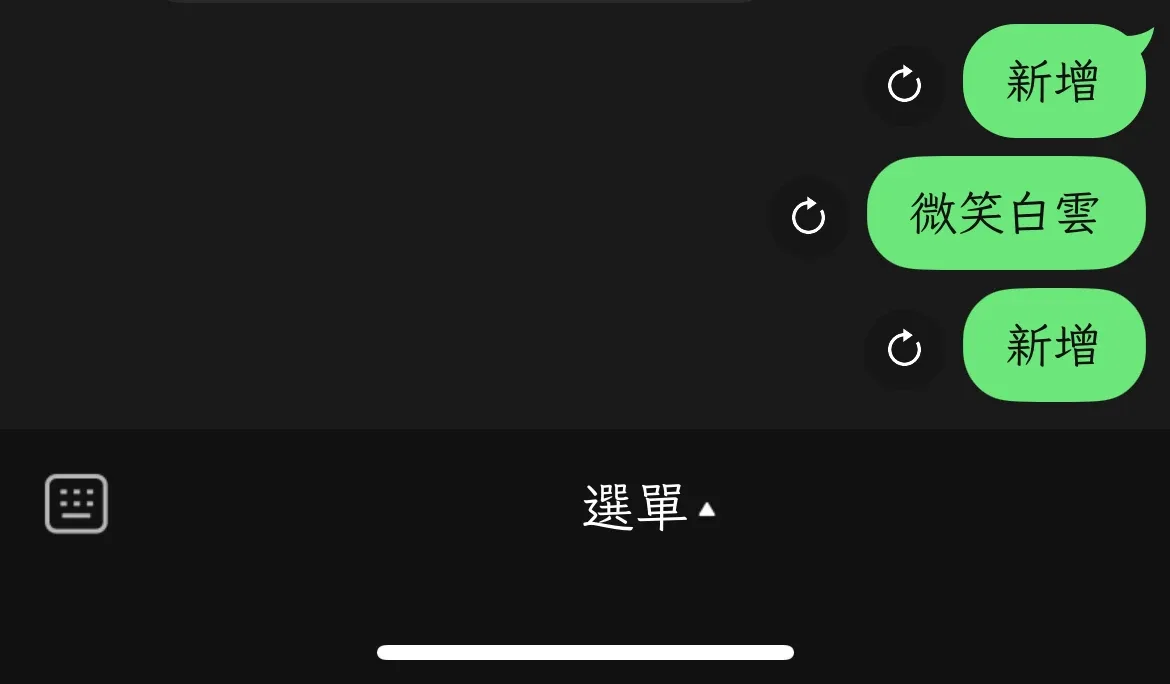Viewport: 1170px width, 684px height.
Task: Expand the 選單 menu
Action: [x=648, y=507]
